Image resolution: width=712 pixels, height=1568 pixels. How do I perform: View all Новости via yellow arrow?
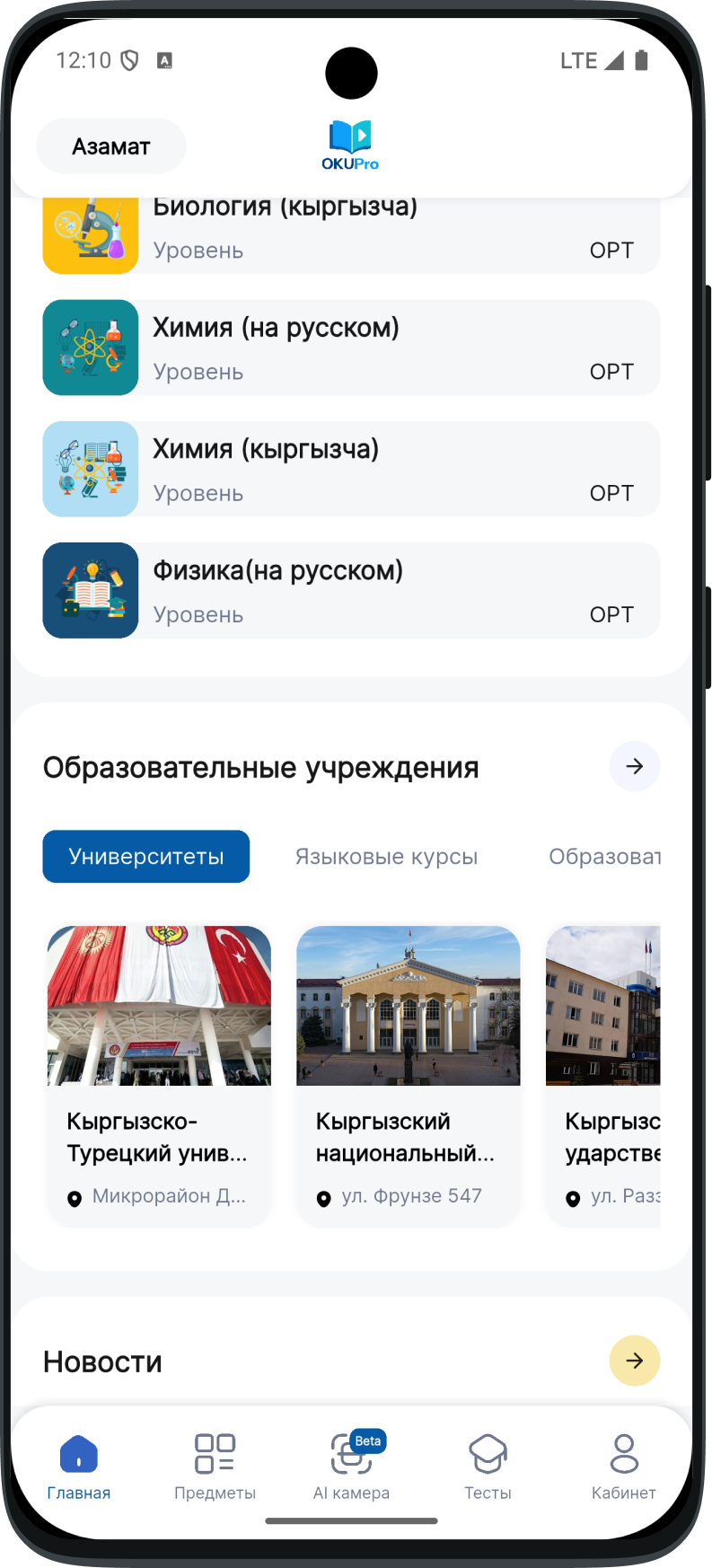[x=634, y=1361]
